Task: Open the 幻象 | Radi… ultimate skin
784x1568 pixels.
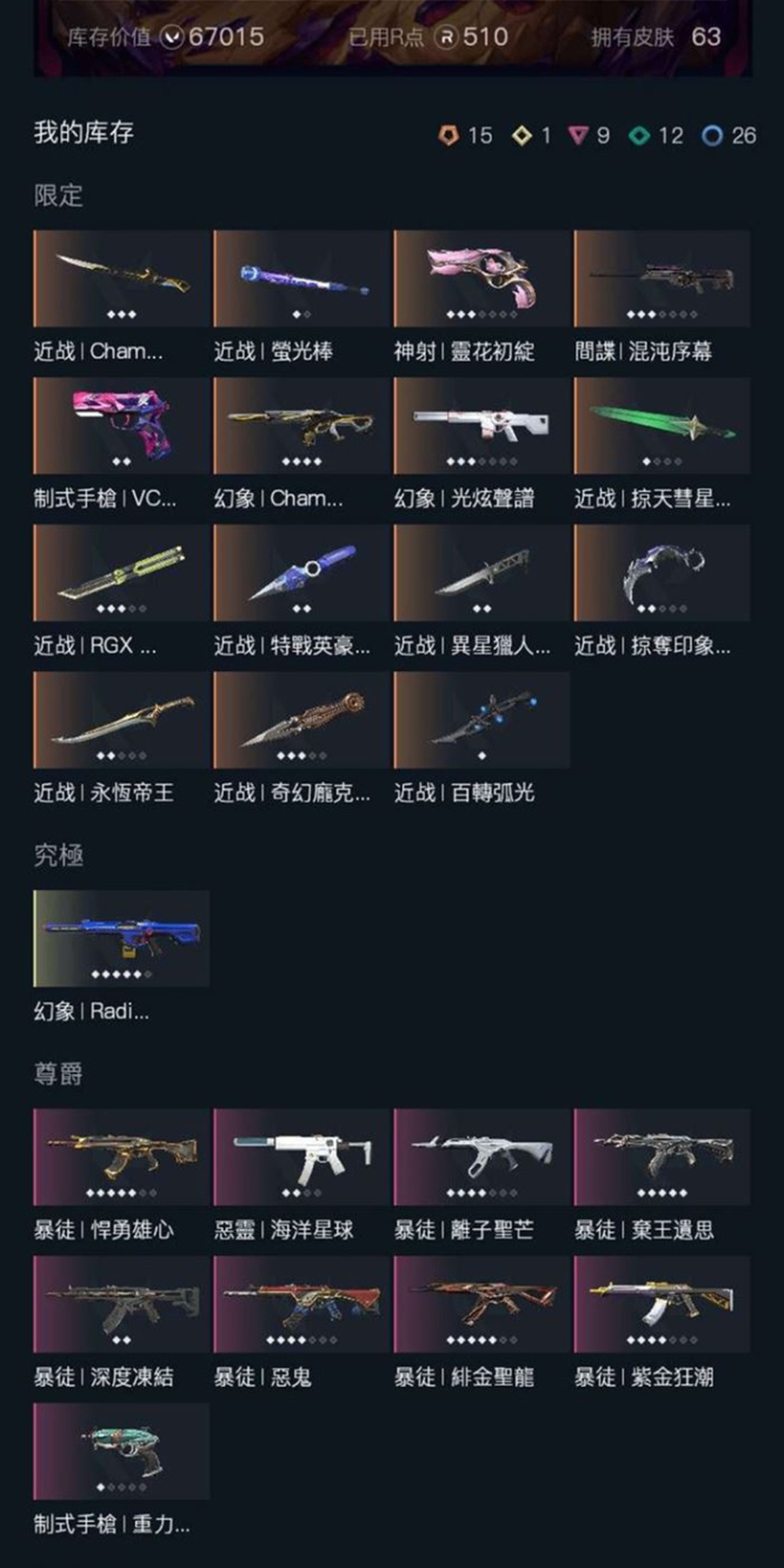Action: (x=122, y=939)
